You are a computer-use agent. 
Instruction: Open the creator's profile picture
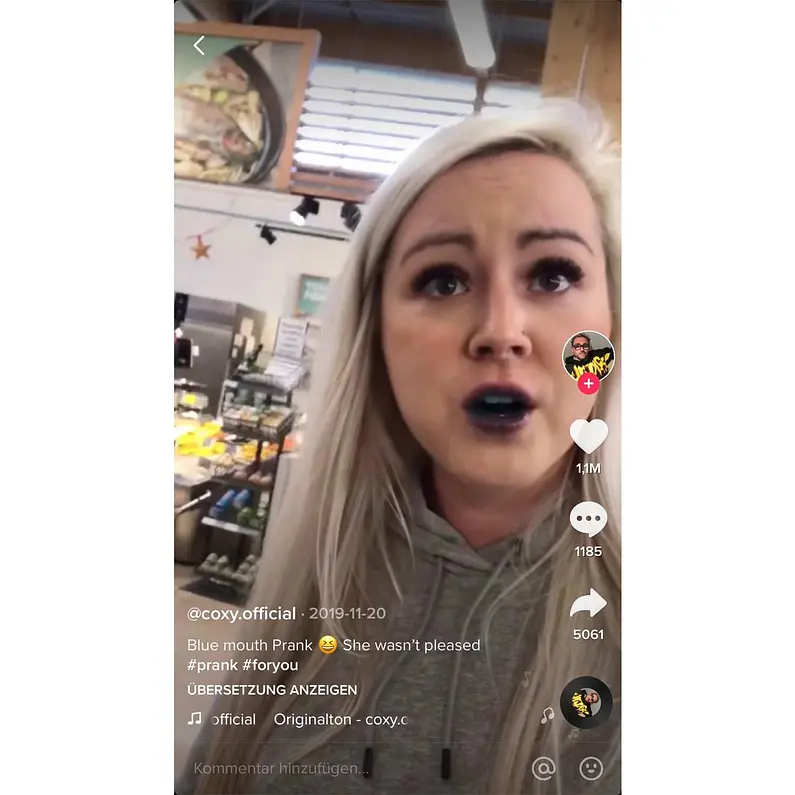tap(588, 354)
